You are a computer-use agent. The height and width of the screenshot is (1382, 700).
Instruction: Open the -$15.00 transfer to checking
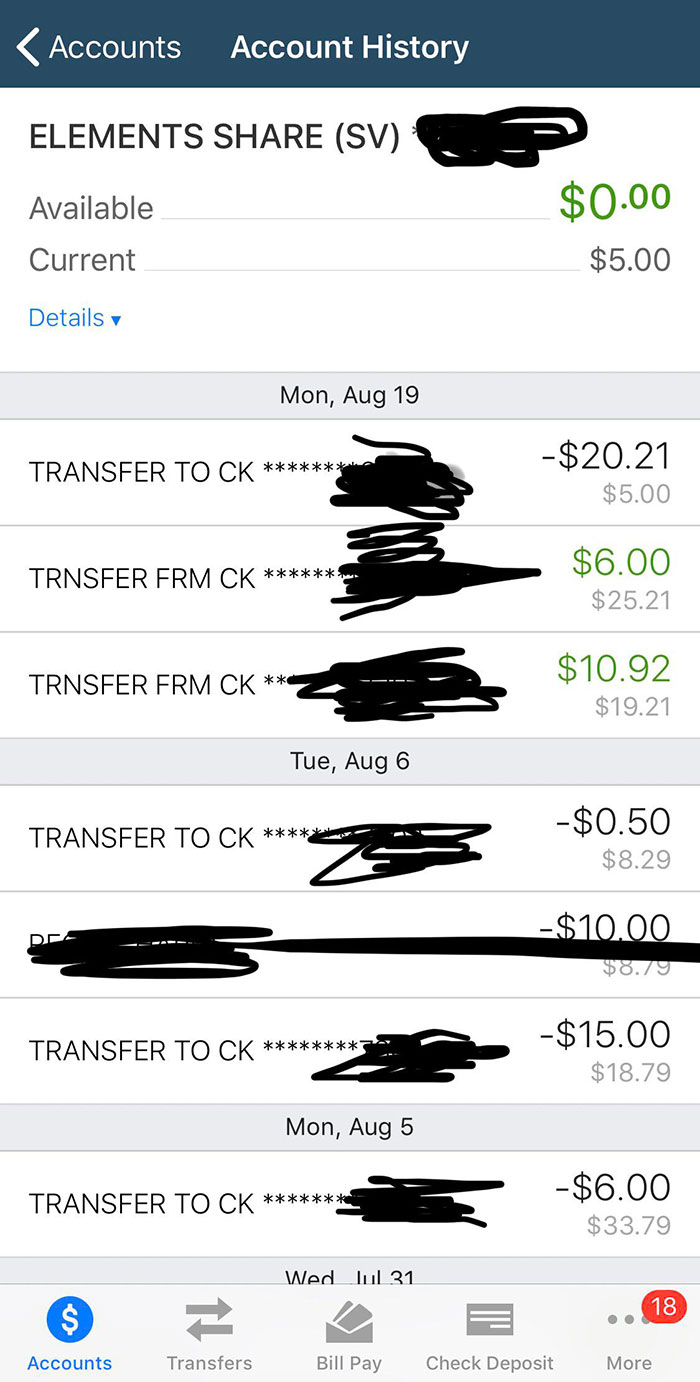click(x=350, y=1050)
